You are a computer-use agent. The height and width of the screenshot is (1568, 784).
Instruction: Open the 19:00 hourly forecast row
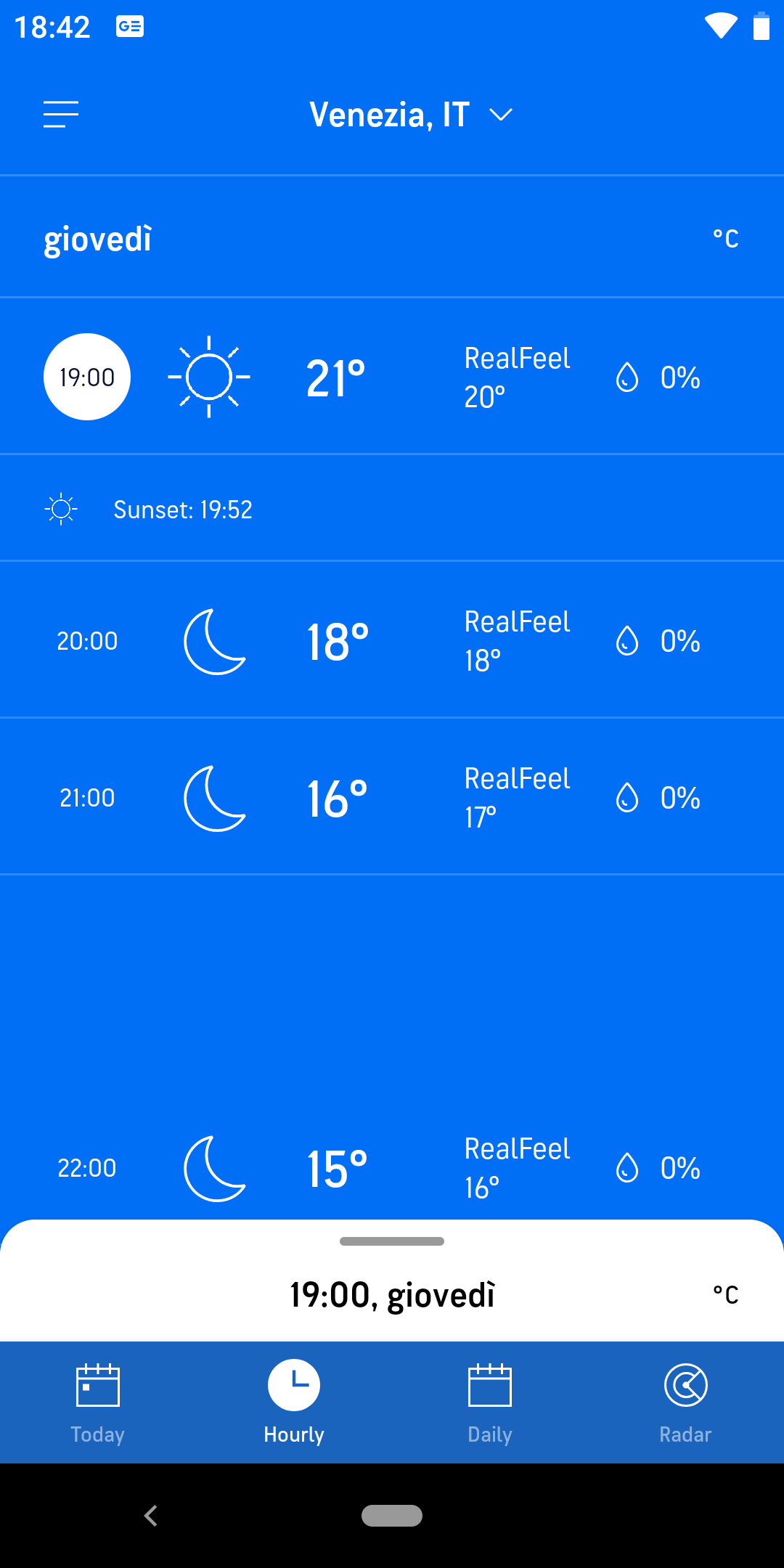(x=392, y=377)
